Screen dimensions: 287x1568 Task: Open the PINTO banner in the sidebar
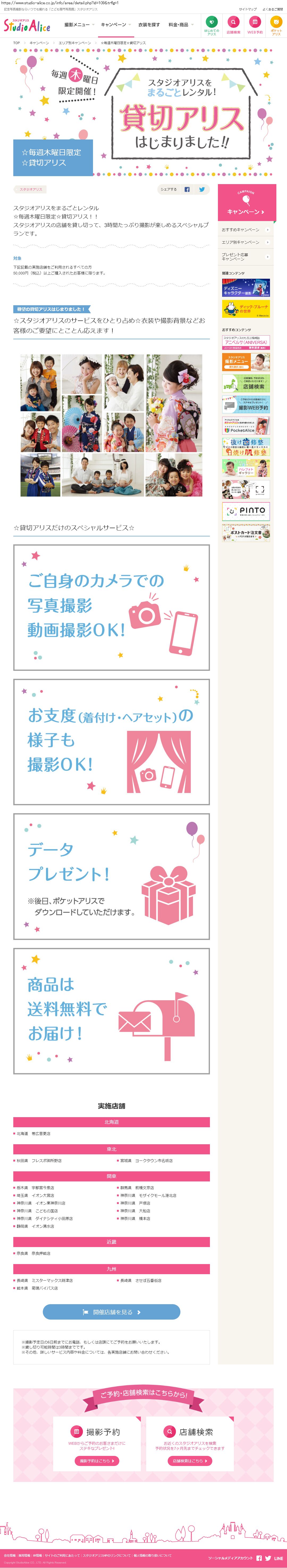[246, 511]
